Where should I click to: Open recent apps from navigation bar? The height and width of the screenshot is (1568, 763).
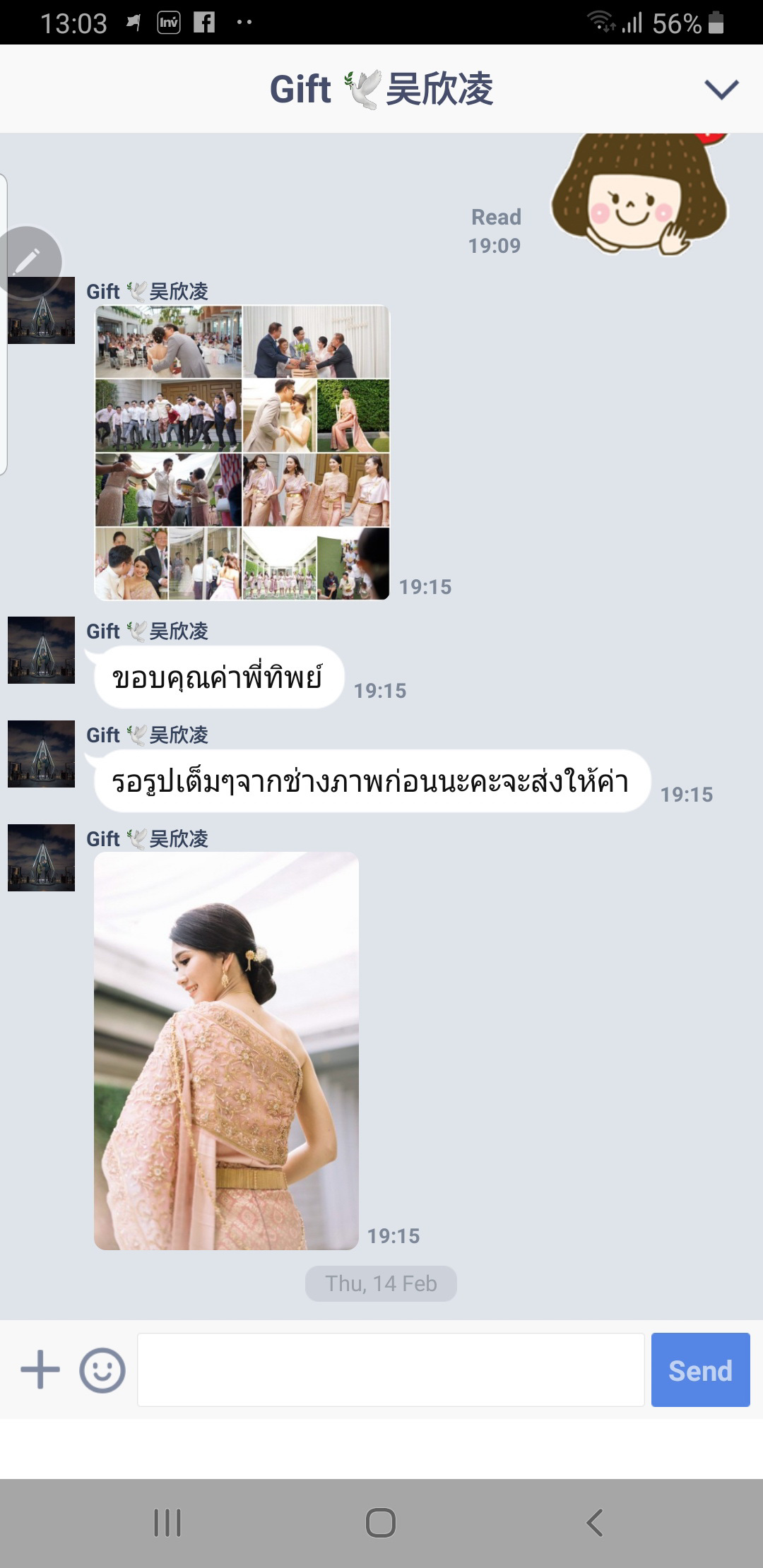pos(167,1523)
